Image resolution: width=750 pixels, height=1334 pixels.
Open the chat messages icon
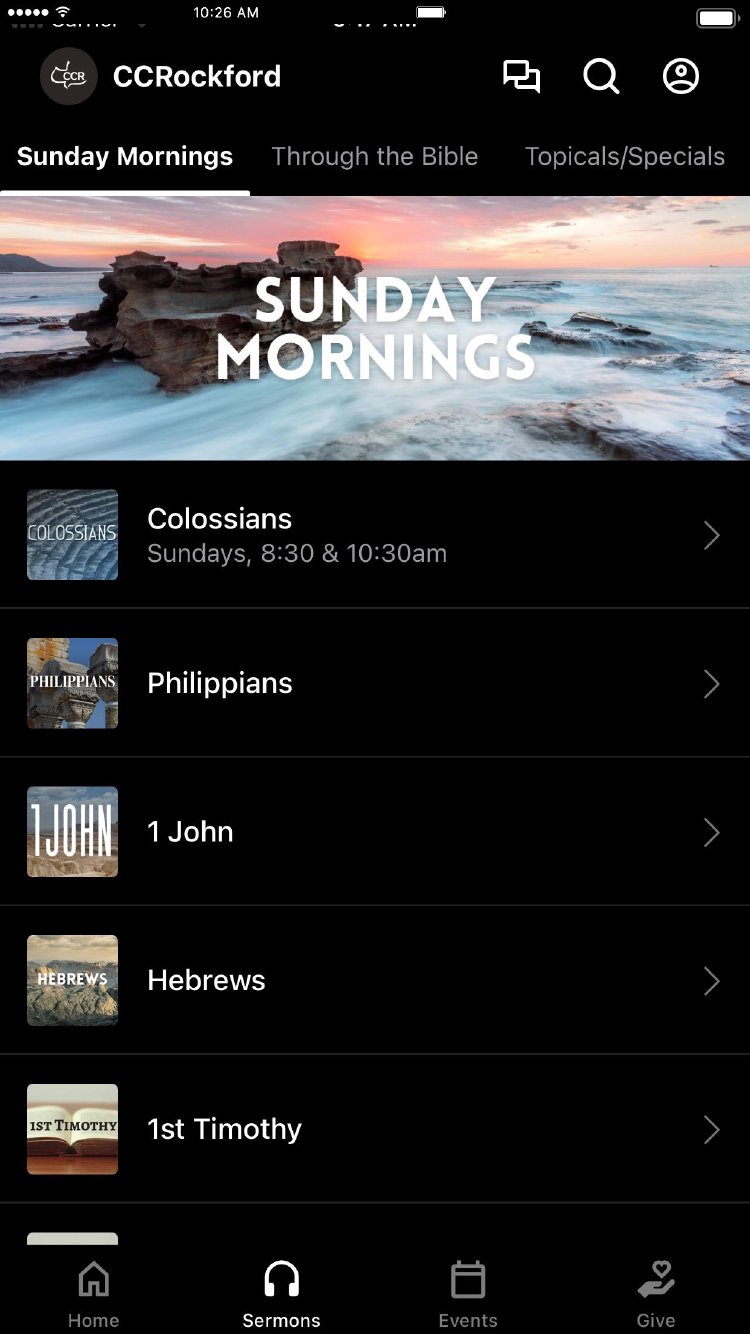click(x=521, y=77)
